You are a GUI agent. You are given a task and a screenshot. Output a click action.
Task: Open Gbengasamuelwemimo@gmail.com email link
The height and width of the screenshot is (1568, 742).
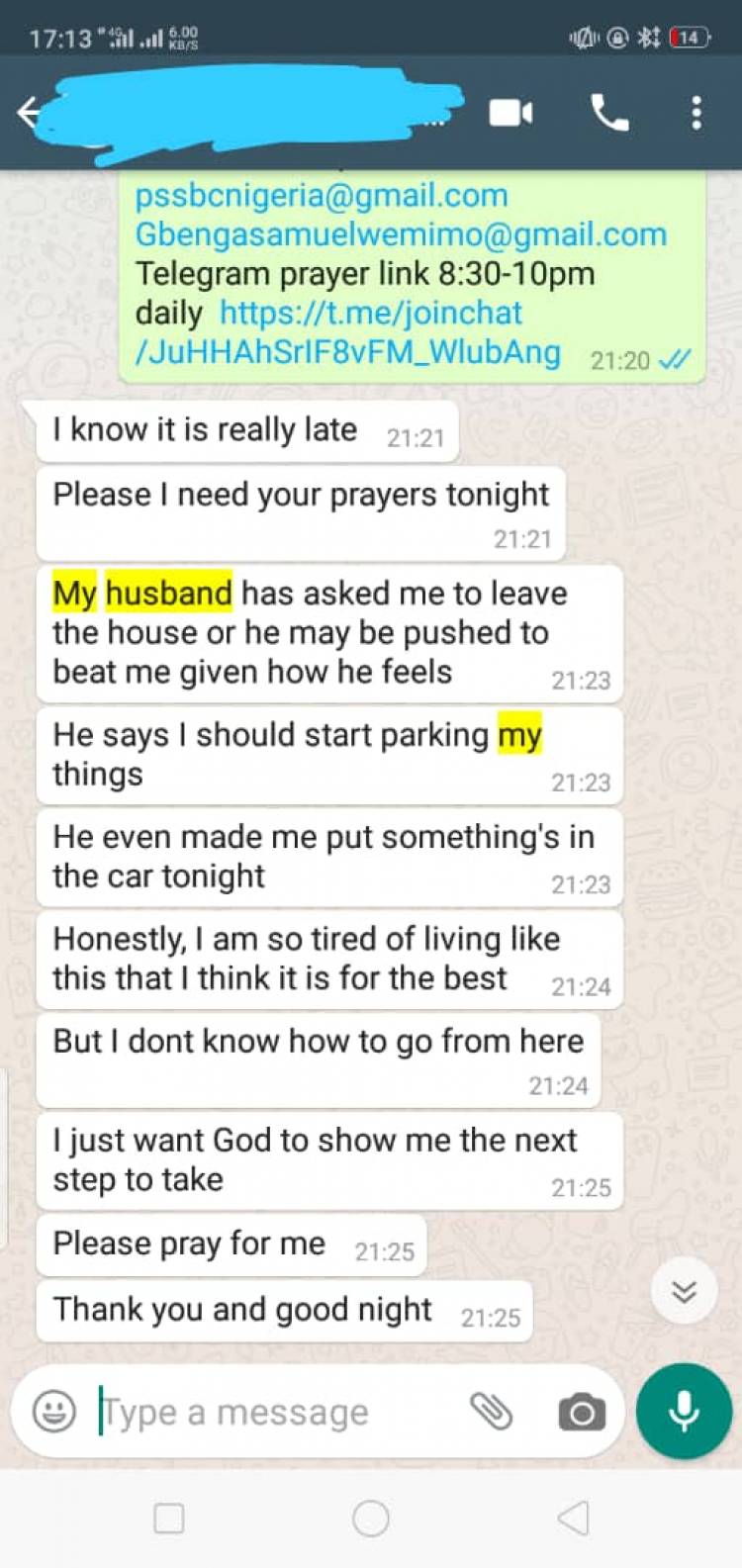401,235
